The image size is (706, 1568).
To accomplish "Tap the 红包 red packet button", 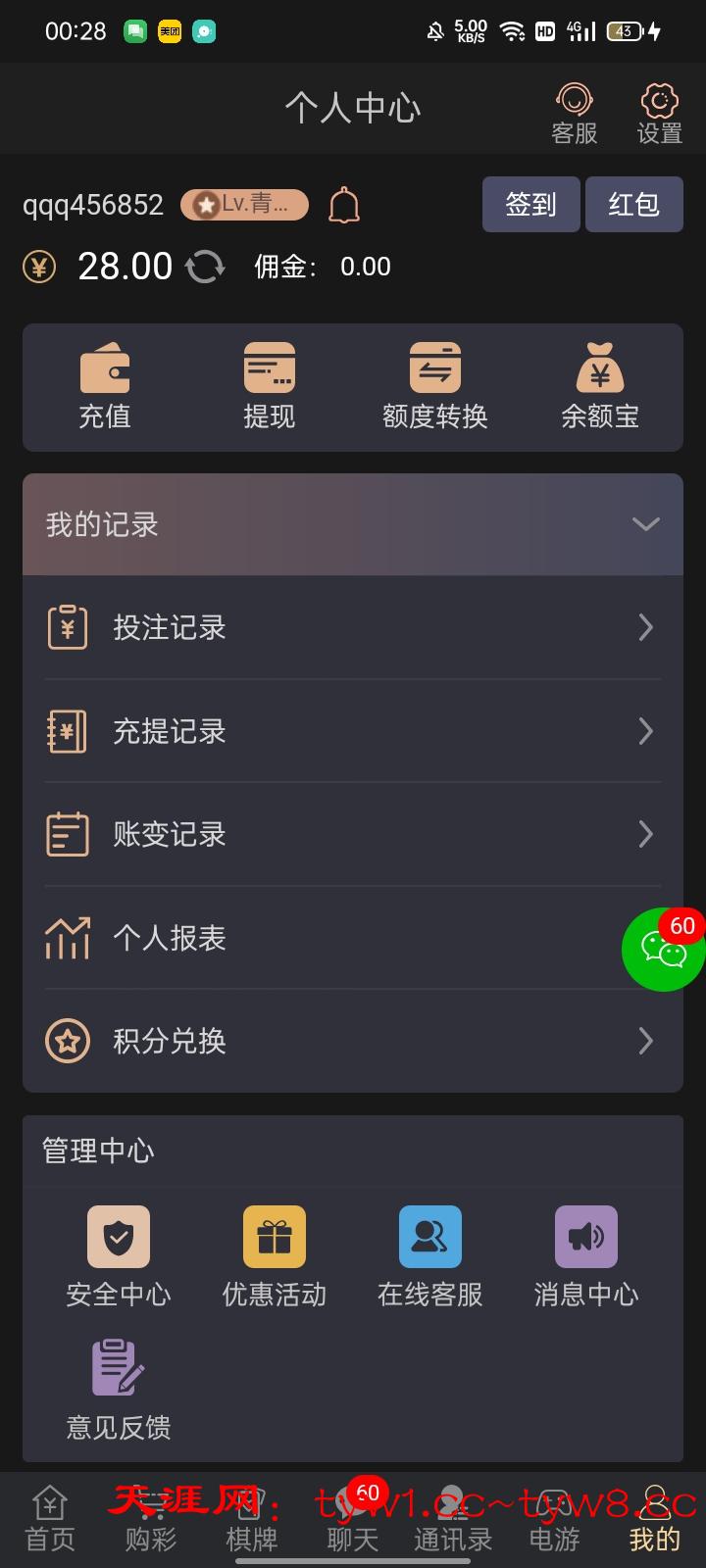I will [633, 204].
